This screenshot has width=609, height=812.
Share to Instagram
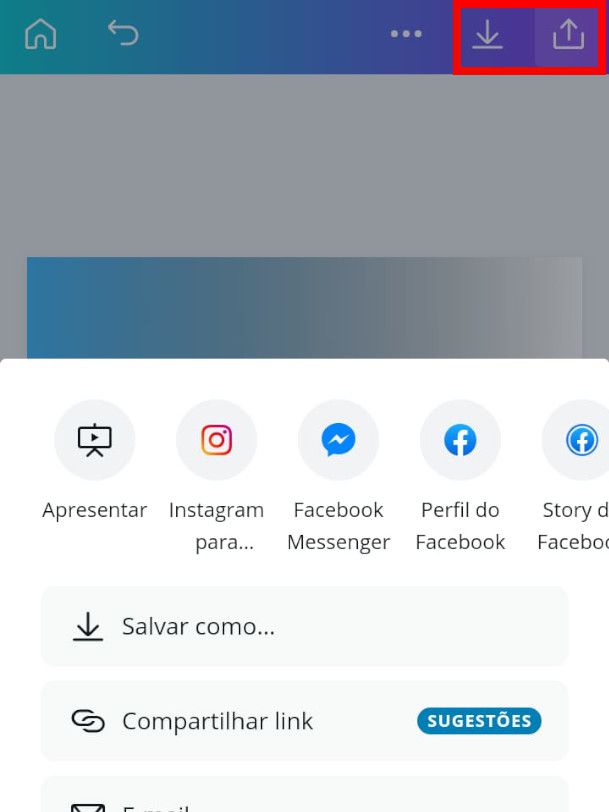tap(217, 440)
